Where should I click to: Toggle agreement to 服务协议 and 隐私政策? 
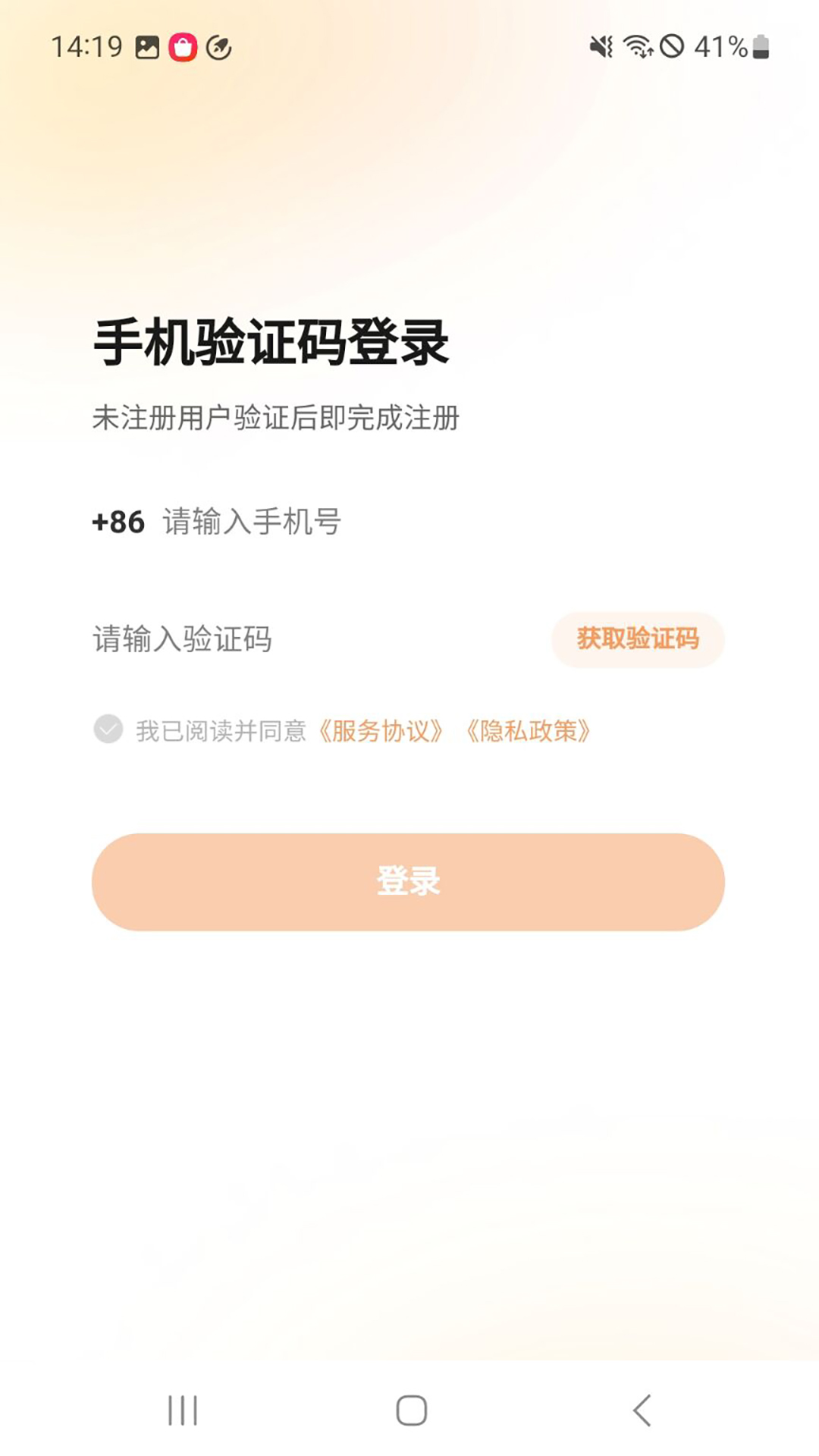[110, 730]
